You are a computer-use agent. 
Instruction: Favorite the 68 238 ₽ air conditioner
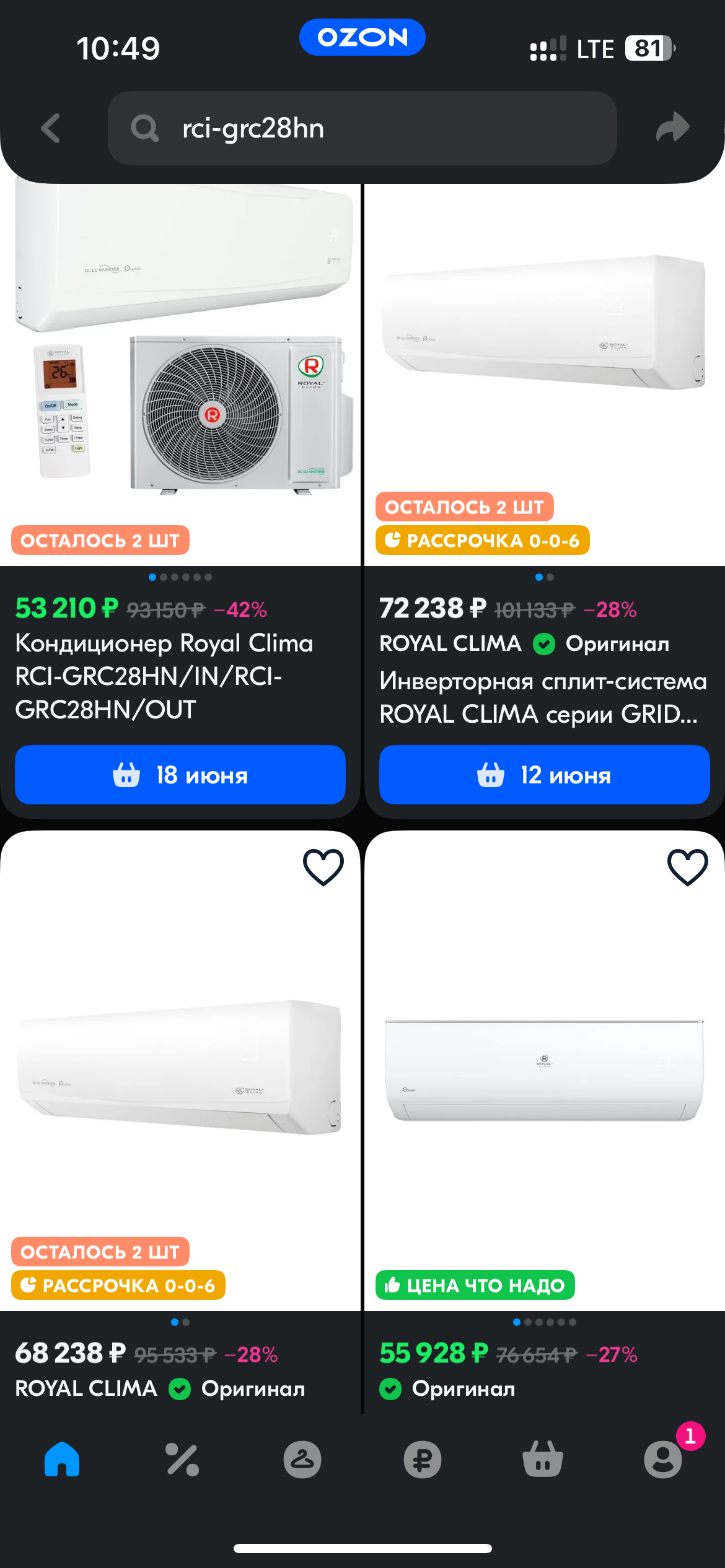point(323,866)
